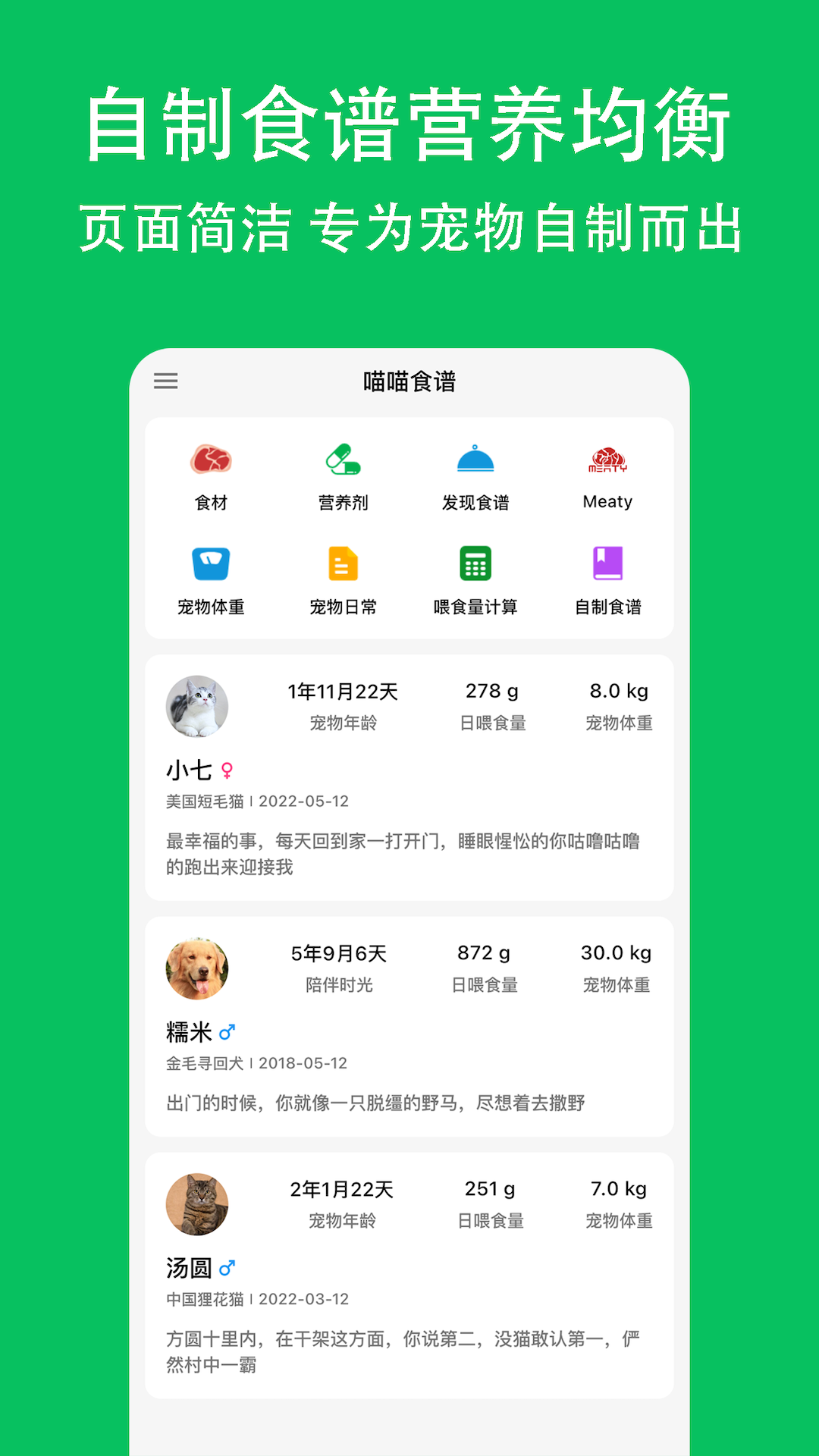Open the 喂食量计算 calculator icon
The height and width of the screenshot is (1456, 819).
coord(475,564)
